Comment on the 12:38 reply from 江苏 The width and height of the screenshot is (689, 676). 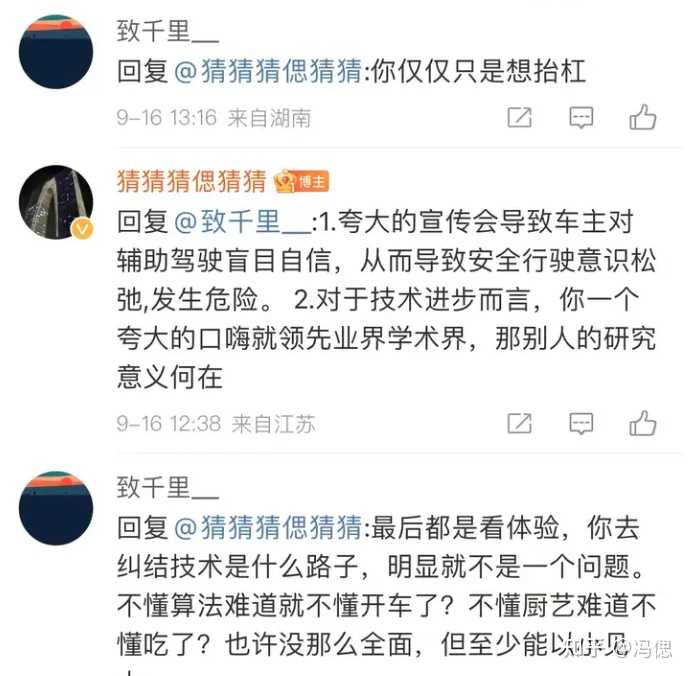click(x=581, y=423)
